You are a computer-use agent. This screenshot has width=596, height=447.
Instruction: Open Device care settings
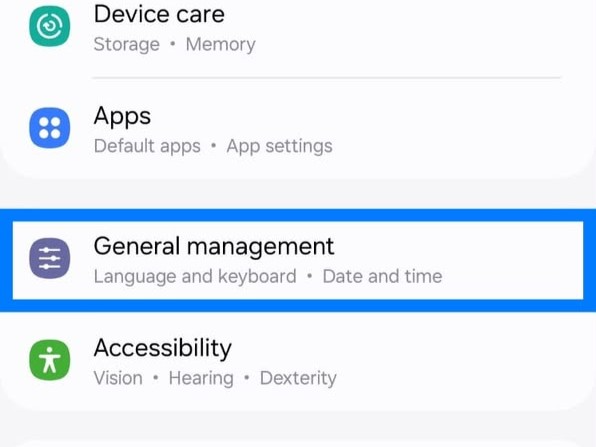click(298, 29)
